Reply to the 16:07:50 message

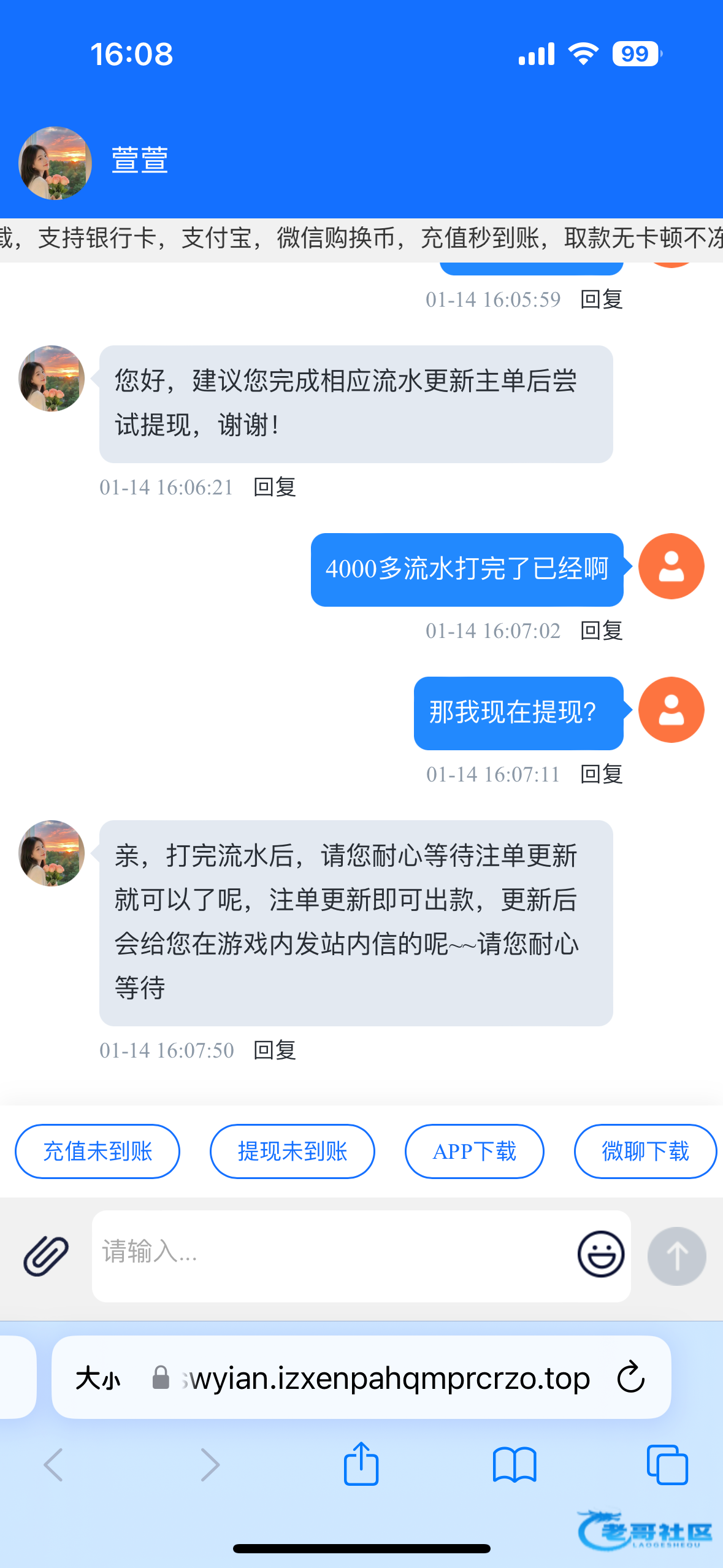tap(275, 1050)
